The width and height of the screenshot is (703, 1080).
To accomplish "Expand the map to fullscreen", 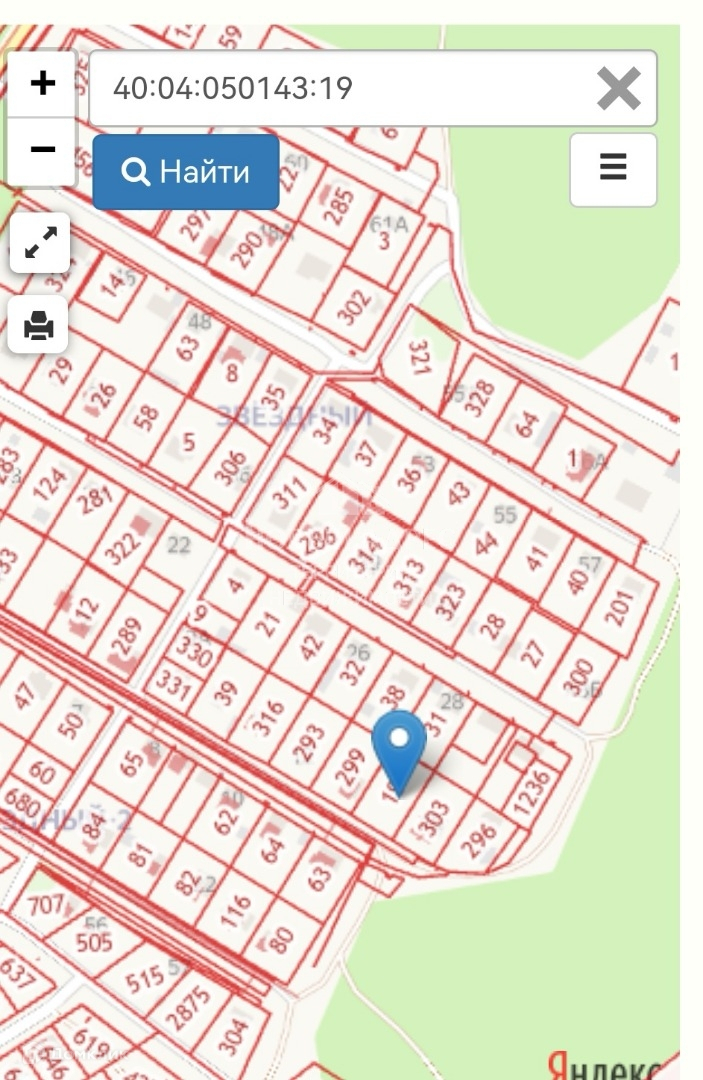I will (x=40, y=242).
